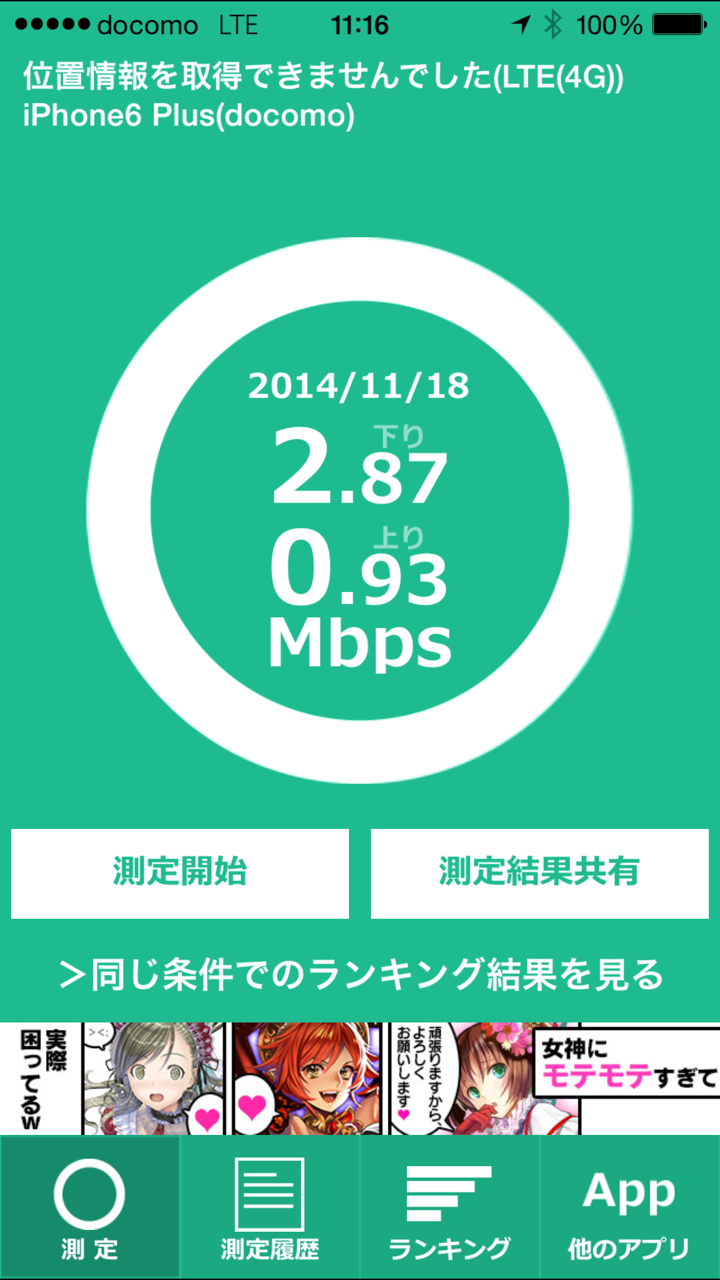Switch to the 測定 tab

(90, 1208)
